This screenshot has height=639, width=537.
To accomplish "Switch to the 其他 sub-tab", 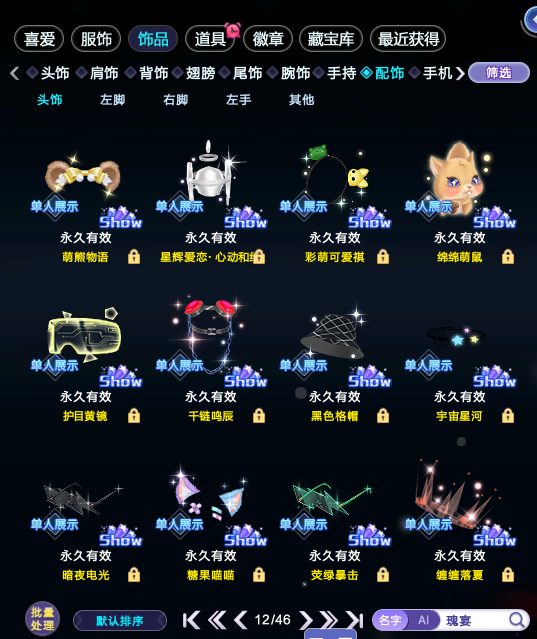I will click(x=302, y=100).
